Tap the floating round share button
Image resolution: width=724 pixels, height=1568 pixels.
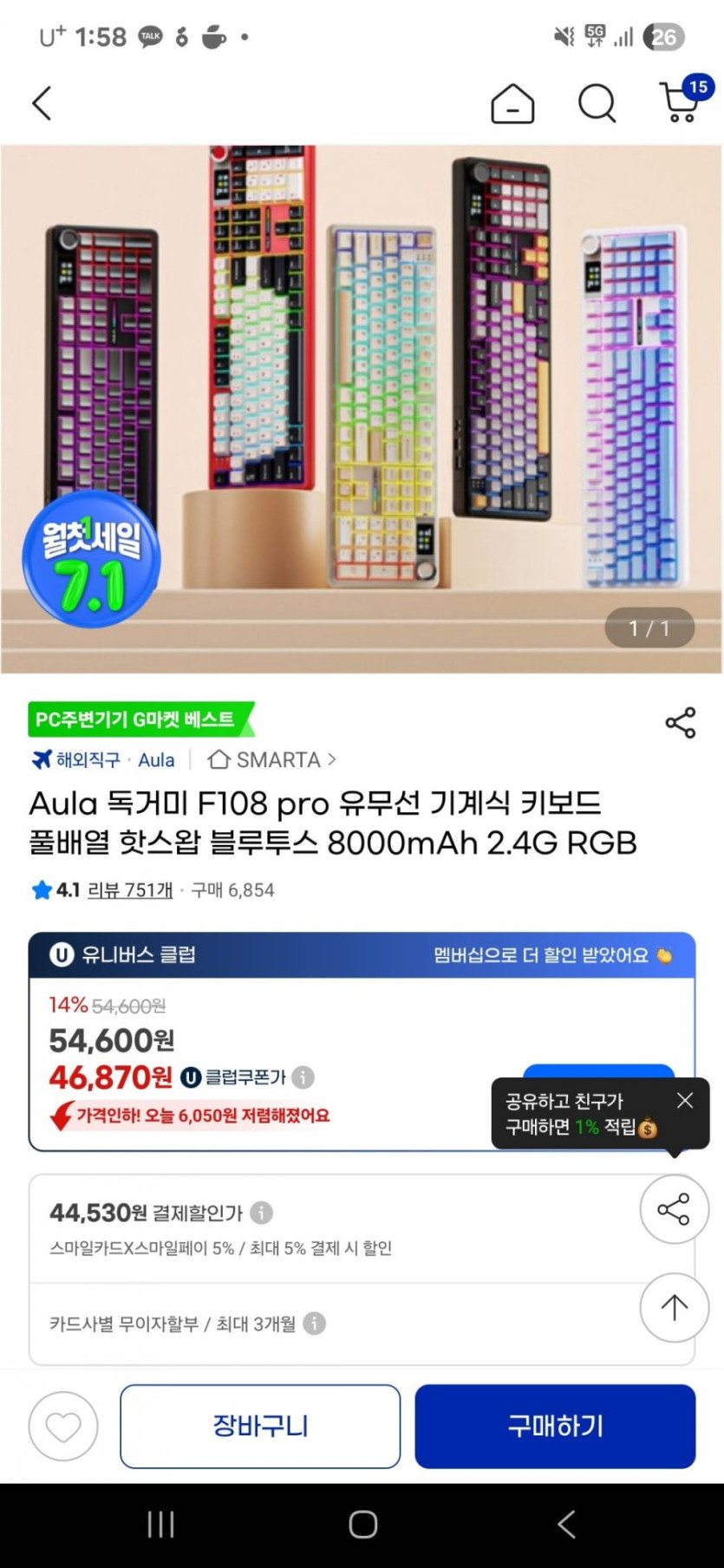pos(674,1209)
